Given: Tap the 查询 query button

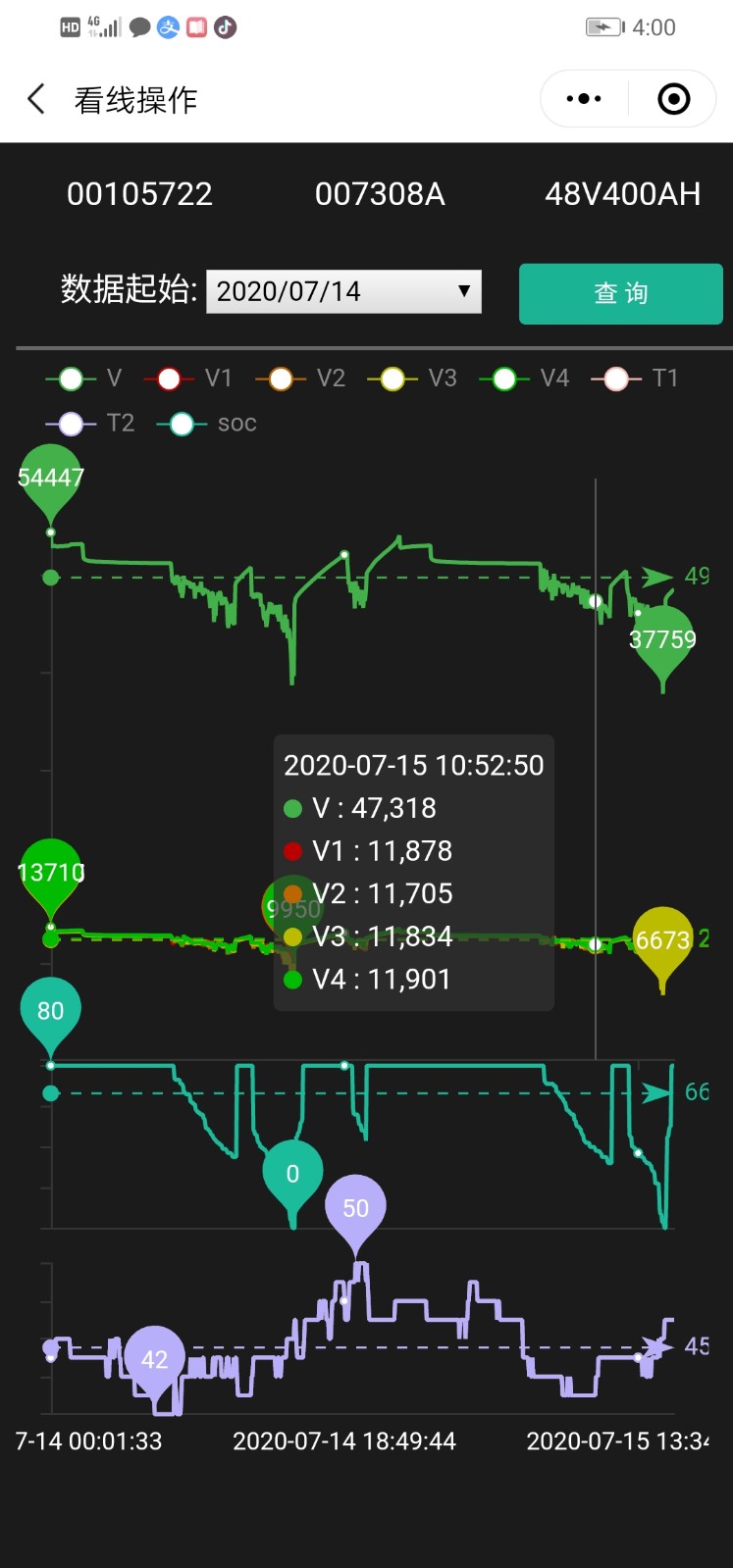Looking at the screenshot, I should click(621, 293).
